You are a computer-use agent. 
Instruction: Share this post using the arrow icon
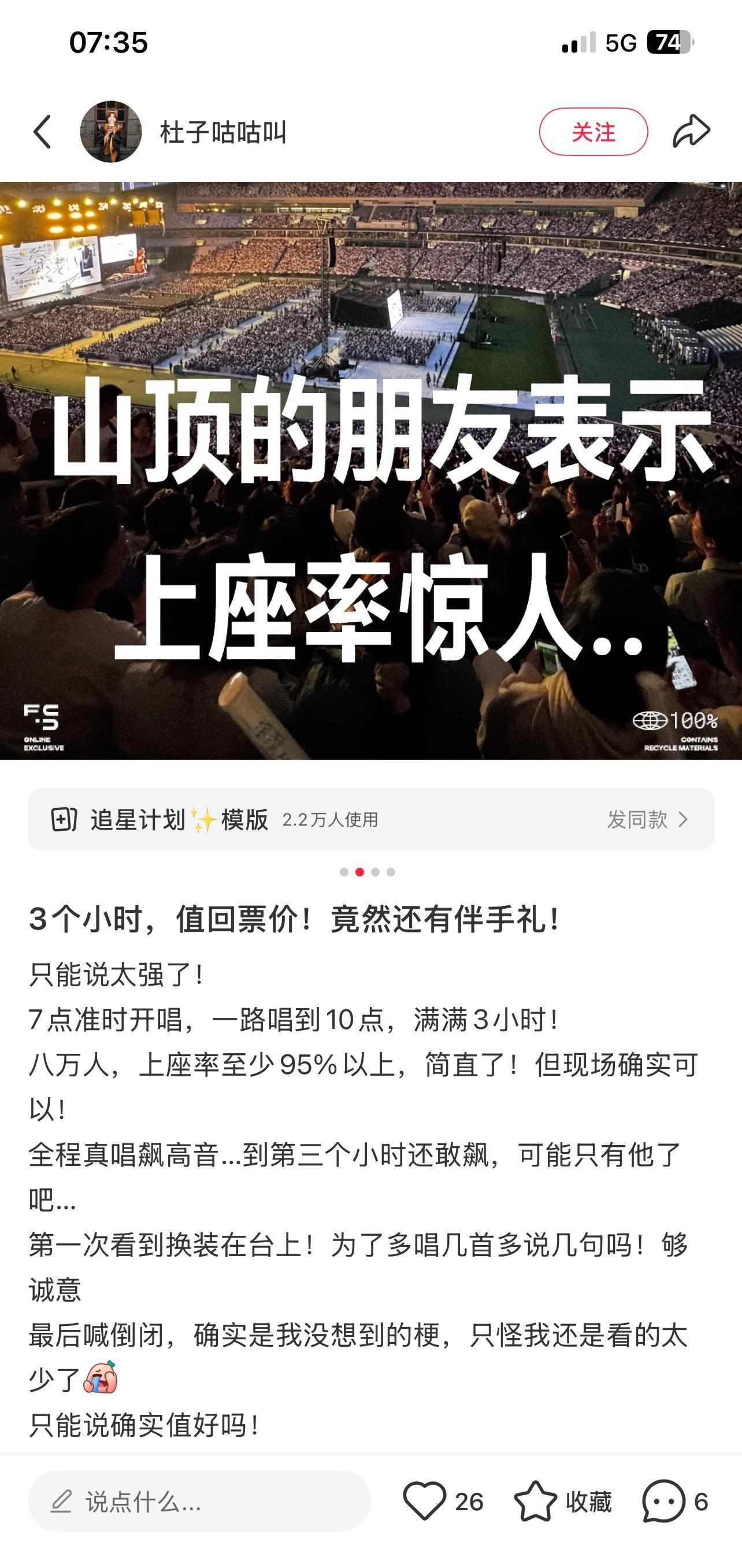coord(692,131)
